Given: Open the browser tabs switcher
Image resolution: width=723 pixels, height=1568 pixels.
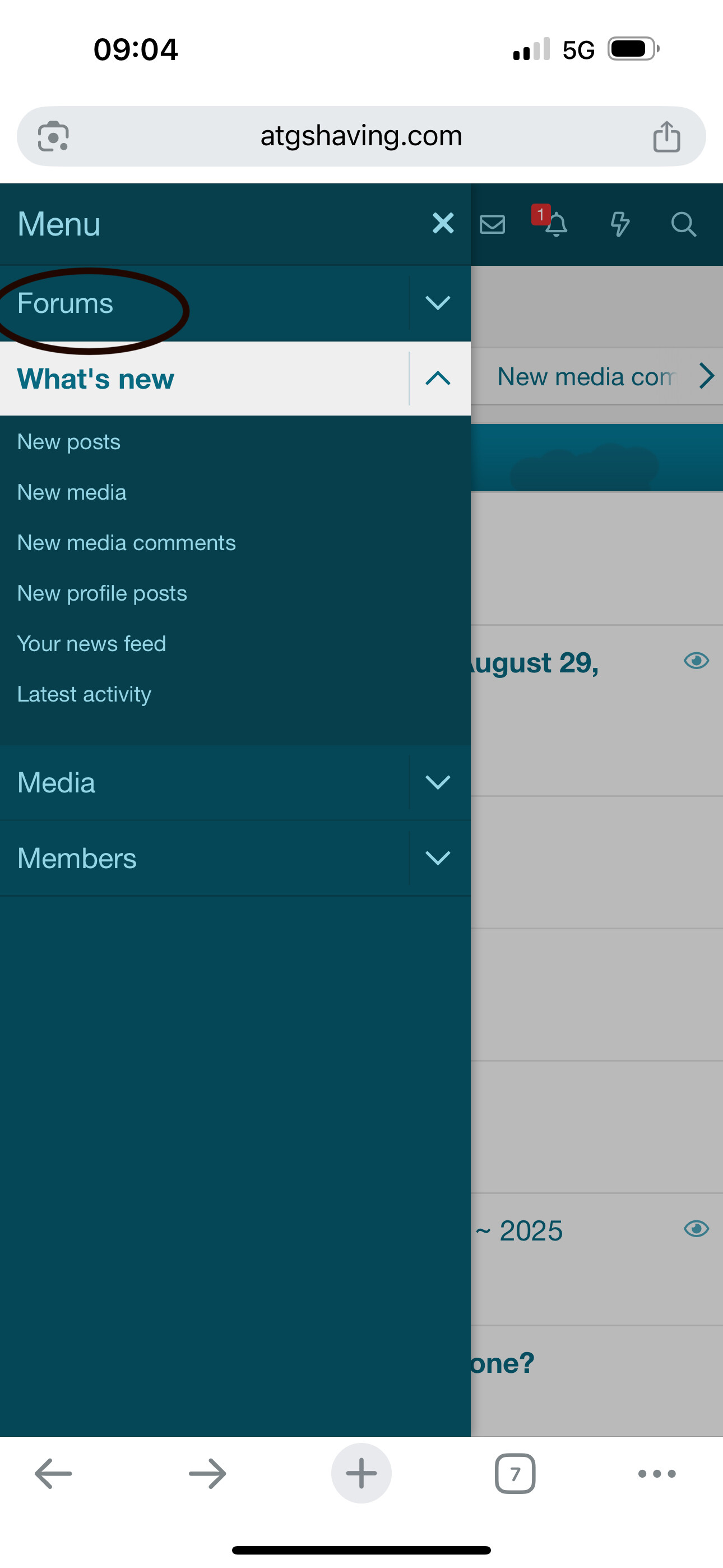Looking at the screenshot, I should tap(515, 1474).
